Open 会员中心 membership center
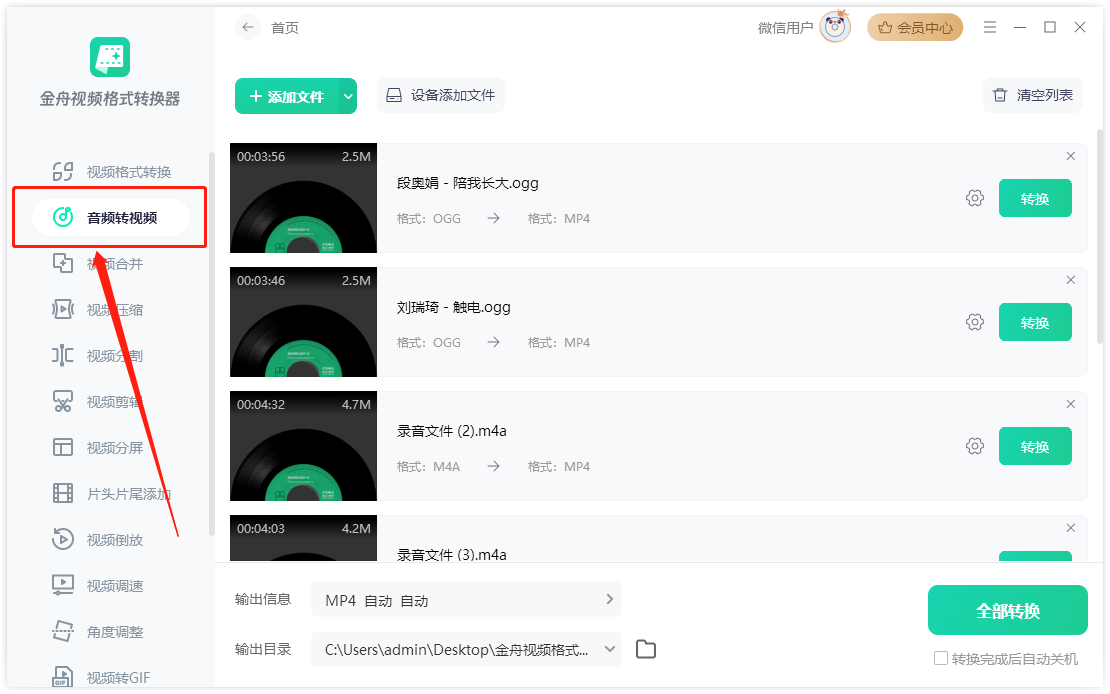The image size is (1110, 694). coord(914,28)
